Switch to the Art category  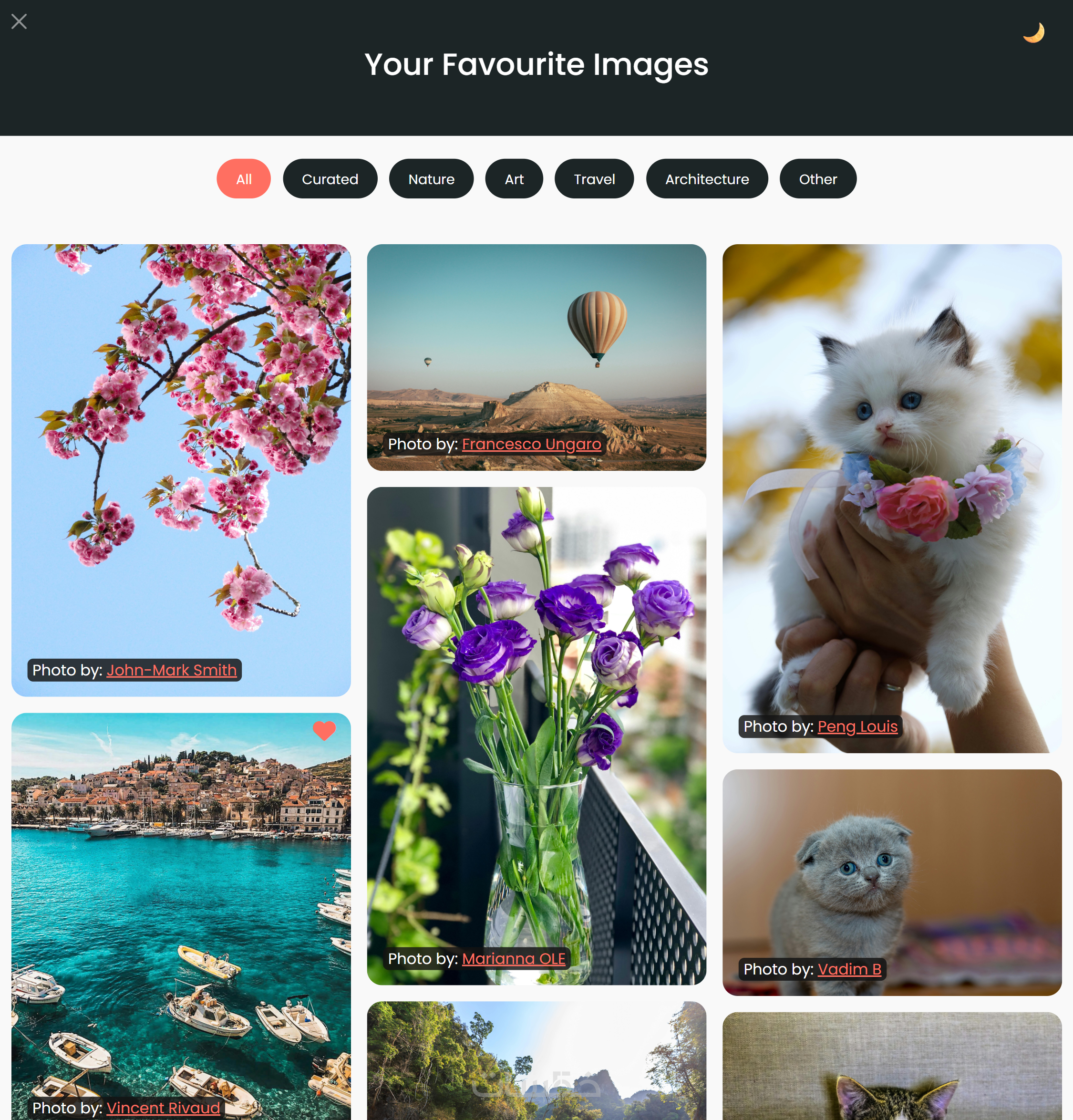[514, 179]
